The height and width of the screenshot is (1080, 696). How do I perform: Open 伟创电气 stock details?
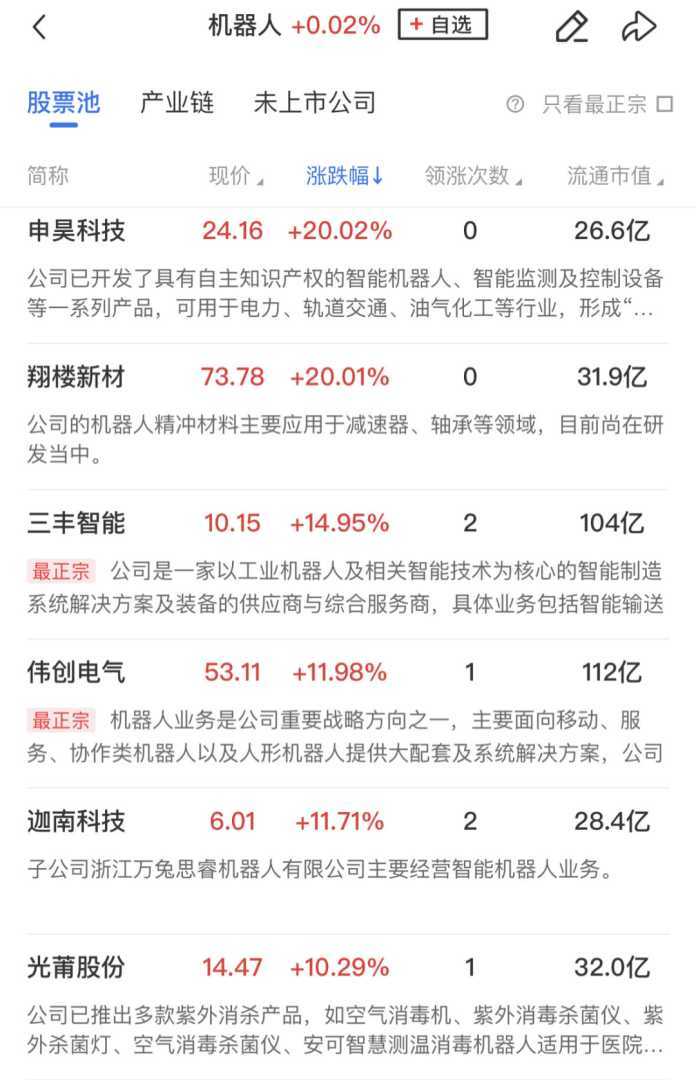(77, 673)
